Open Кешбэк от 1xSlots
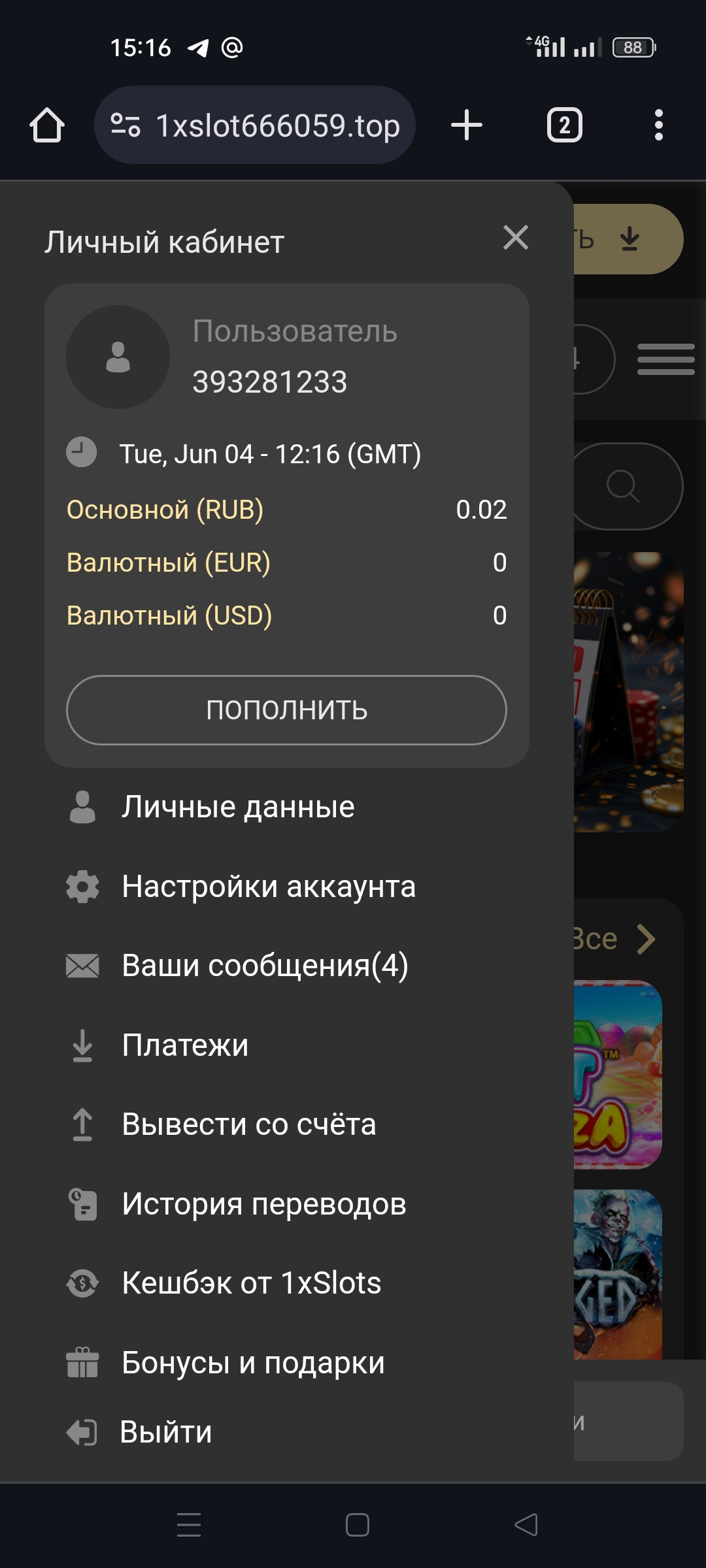The image size is (706, 1568). (x=251, y=1283)
